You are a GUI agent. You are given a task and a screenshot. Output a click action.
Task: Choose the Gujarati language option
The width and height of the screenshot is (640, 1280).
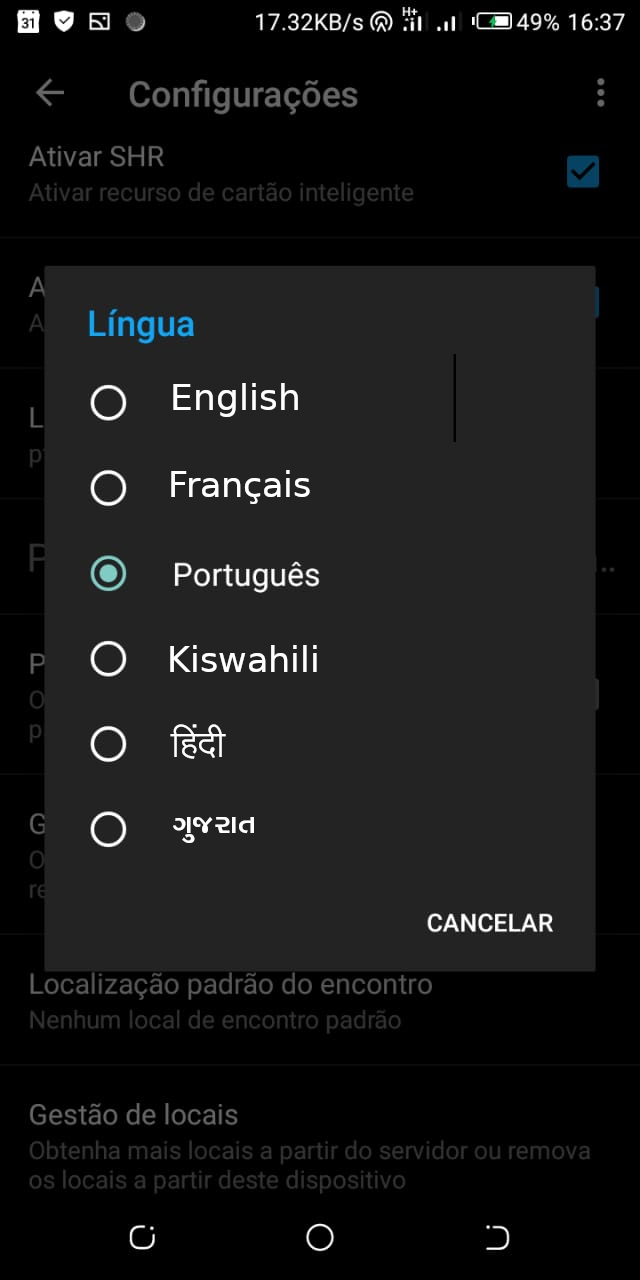[320, 829]
